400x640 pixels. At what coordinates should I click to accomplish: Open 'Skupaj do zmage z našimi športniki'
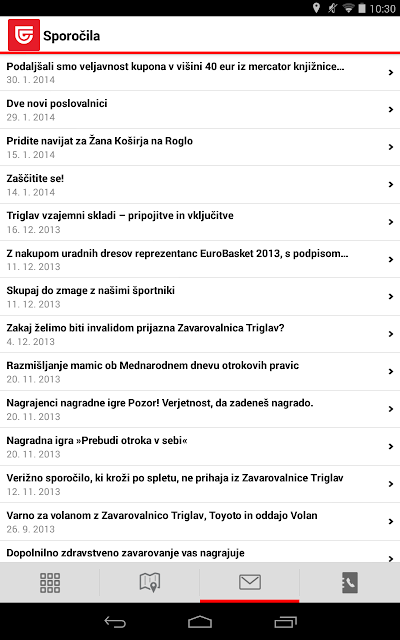[200, 297]
